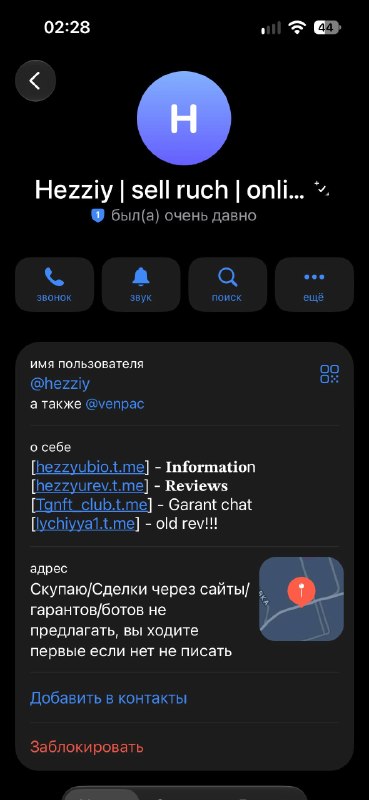Start a call with the звонок button
Image resolution: width=369 pixels, height=800 pixels.
tap(54, 284)
